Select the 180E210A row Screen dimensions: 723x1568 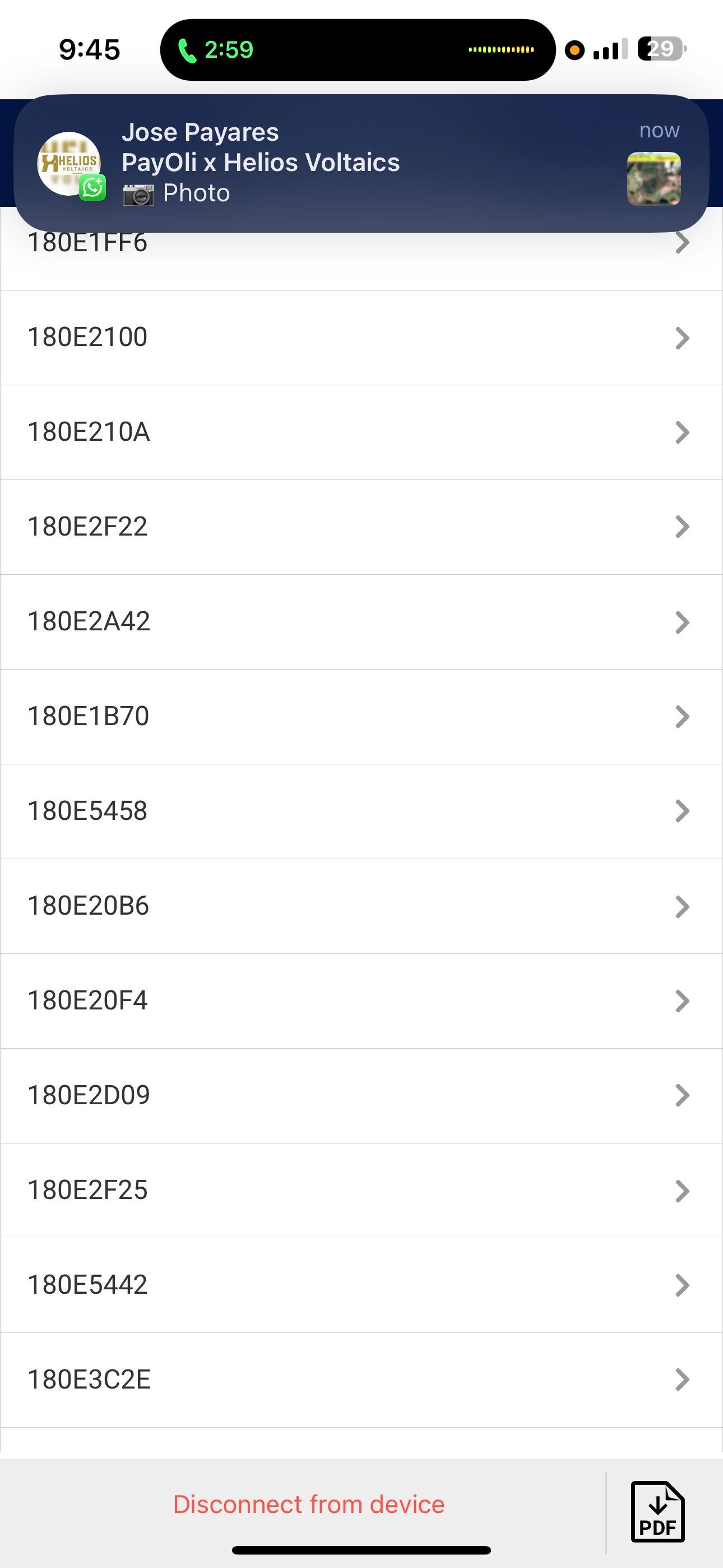pos(361,432)
